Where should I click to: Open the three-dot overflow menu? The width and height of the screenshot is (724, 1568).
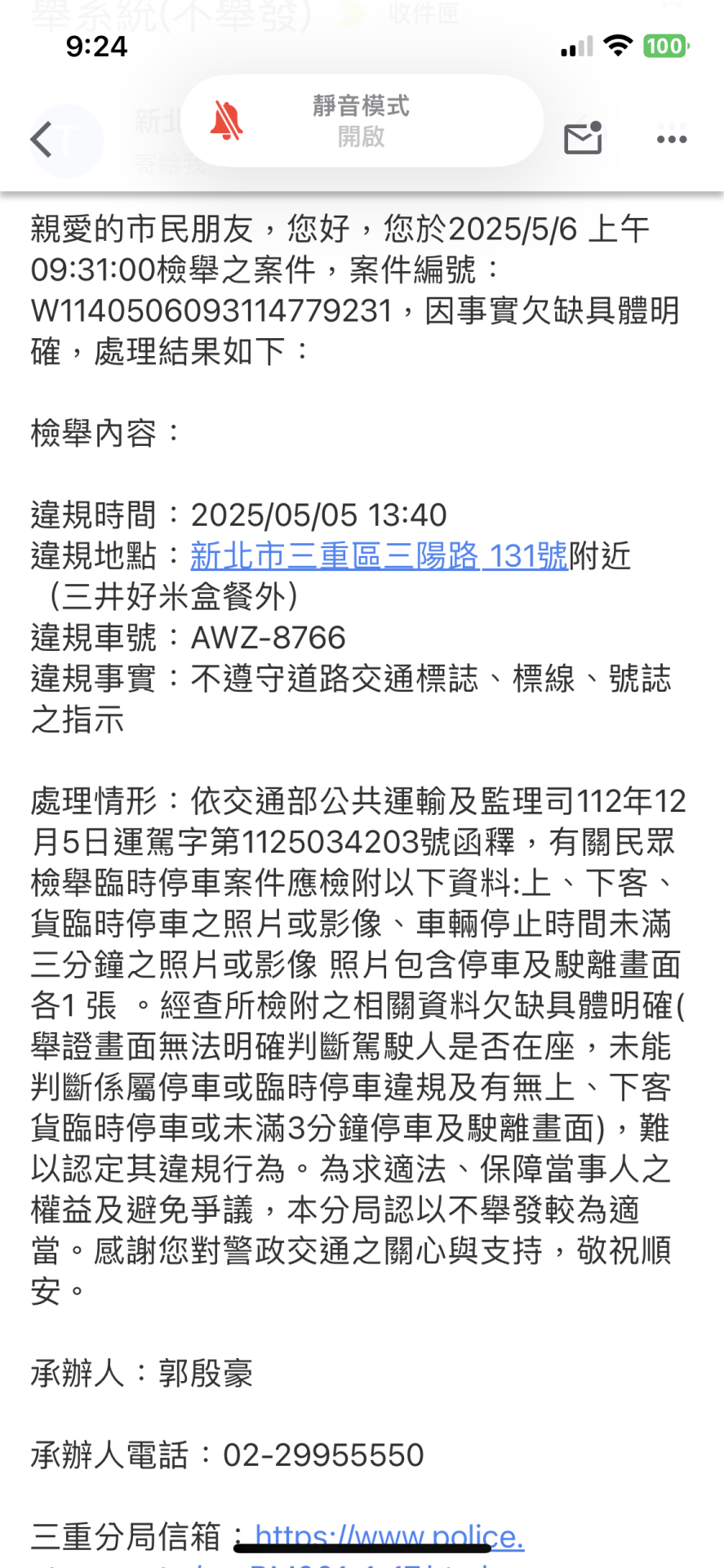(671, 140)
